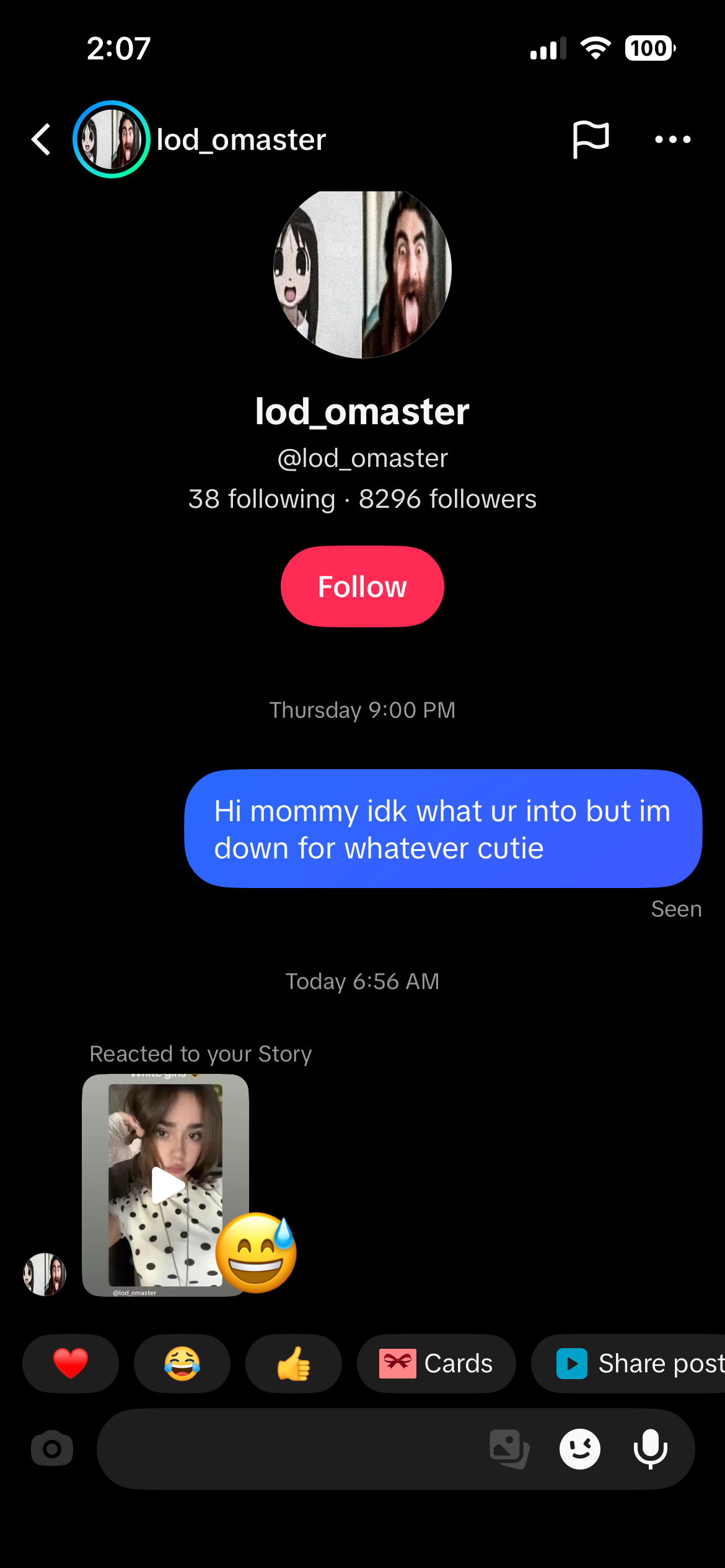Open the camera from message bar
The width and height of the screenshot is (725, 1568).
point(52,1448)
